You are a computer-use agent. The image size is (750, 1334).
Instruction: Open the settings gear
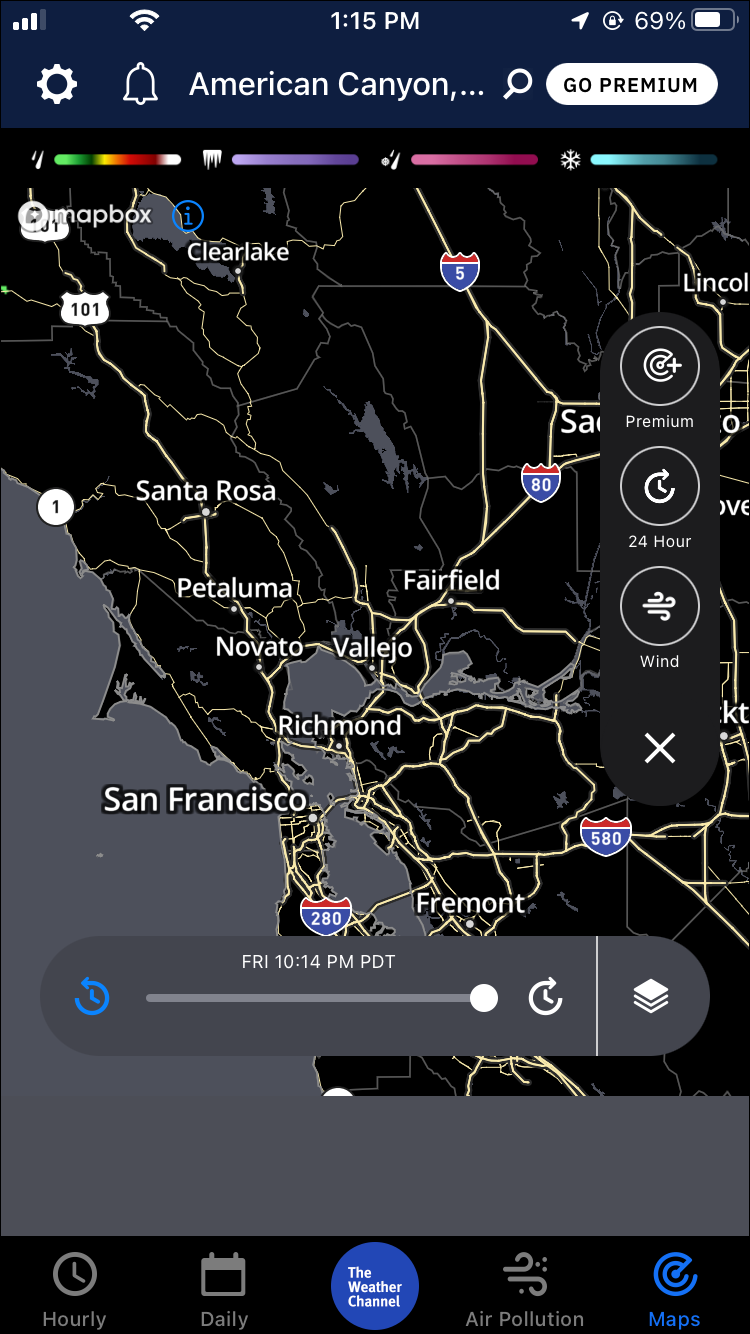pyautogui.click(x=57, y=85)
